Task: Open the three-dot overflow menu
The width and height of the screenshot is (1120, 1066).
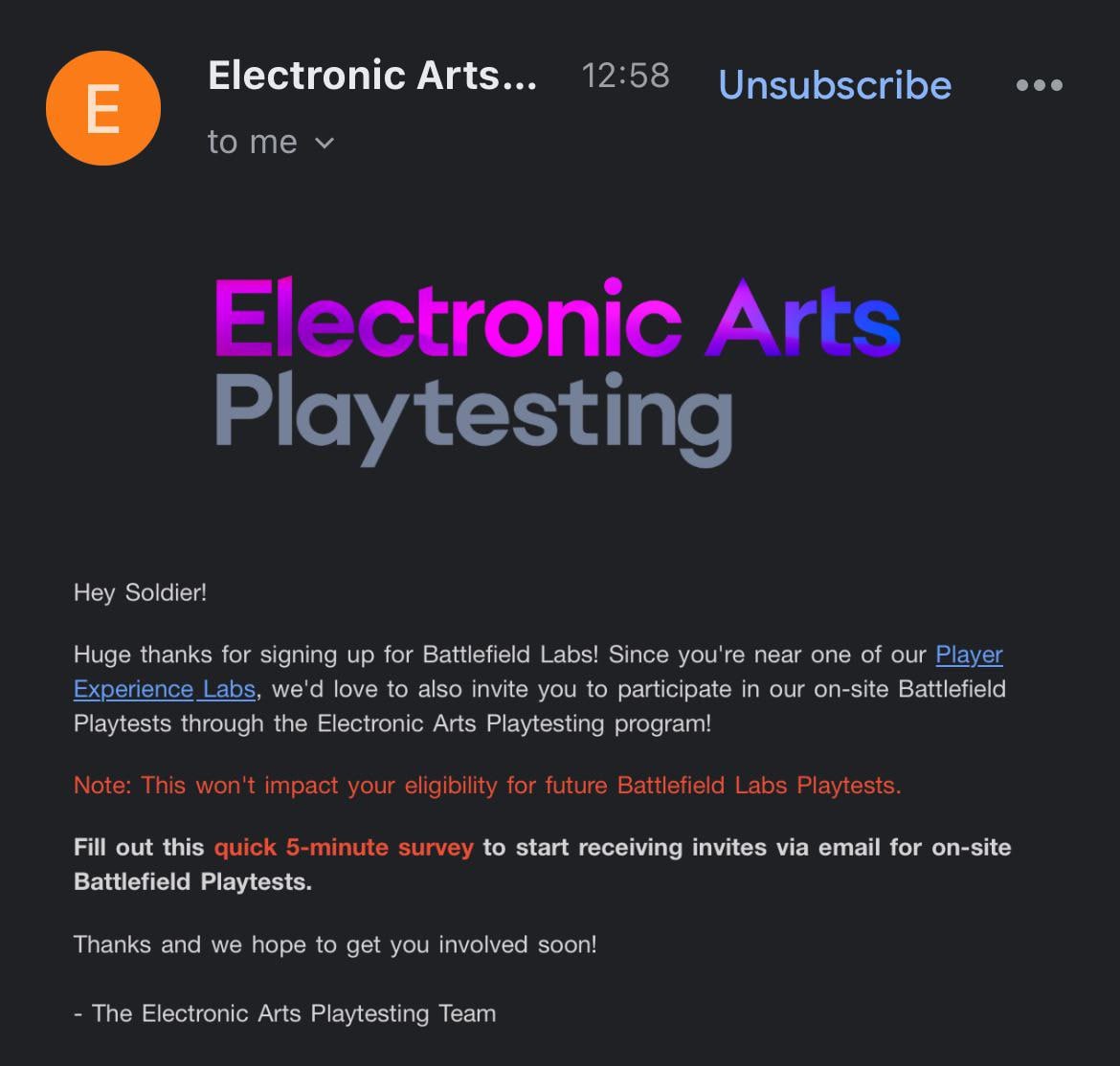Action: [x=1039, y=85]
